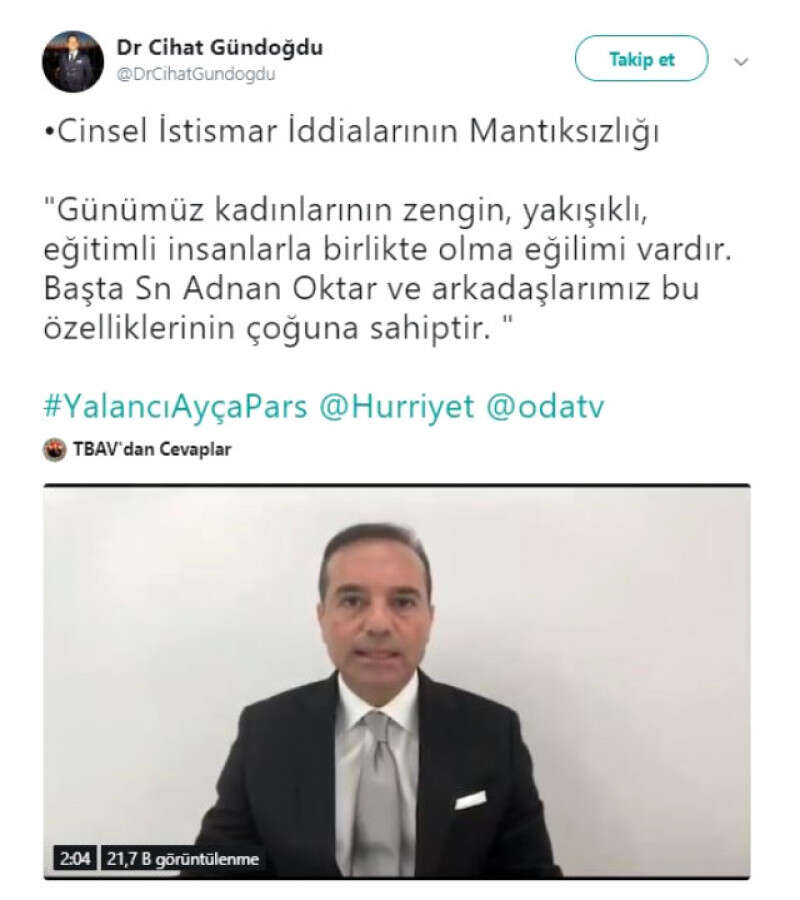
Task: Open Dr Cihat Gündoğdu's profile avatar
Action: [73, 61]
